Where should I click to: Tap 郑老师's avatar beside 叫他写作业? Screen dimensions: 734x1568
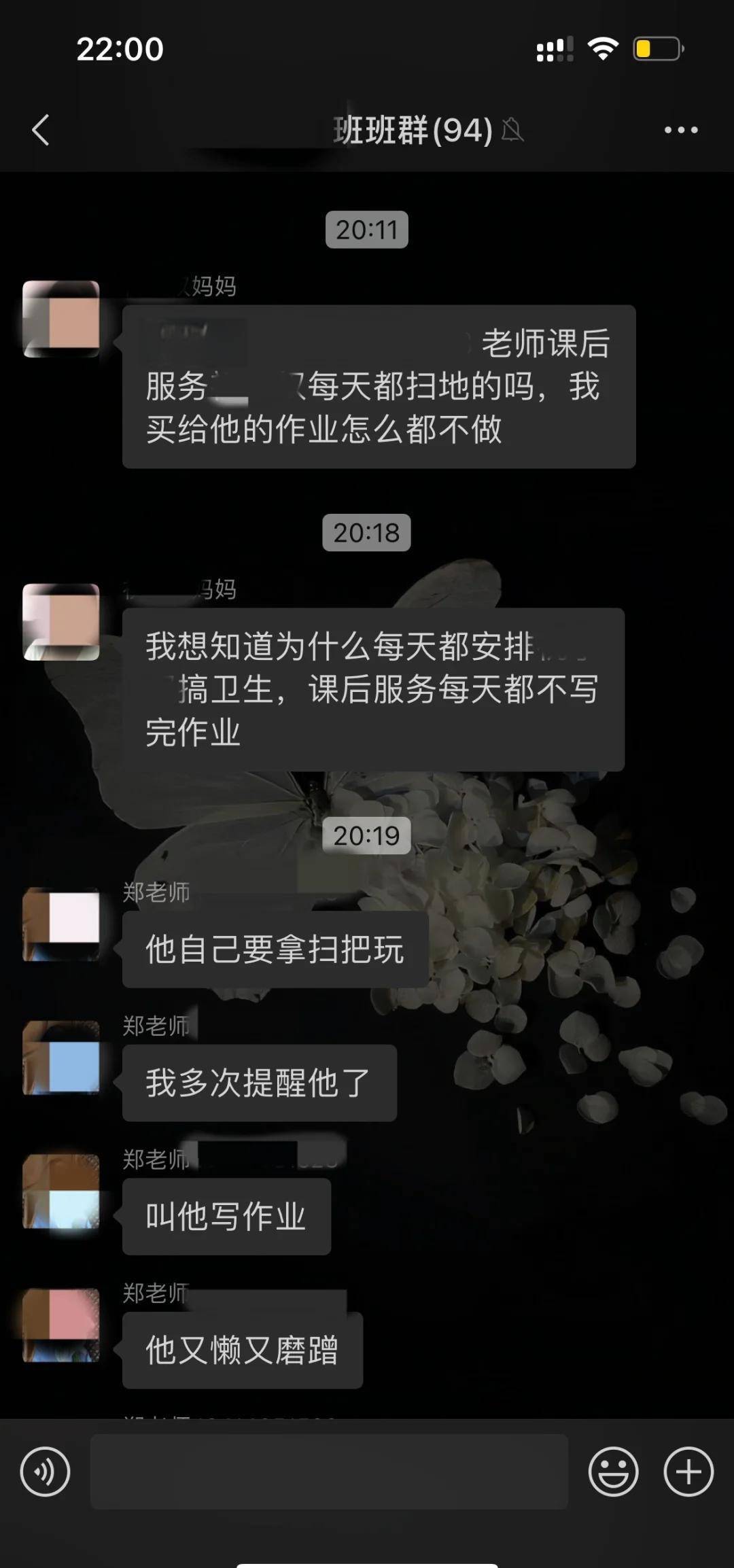pos(61,1191)
